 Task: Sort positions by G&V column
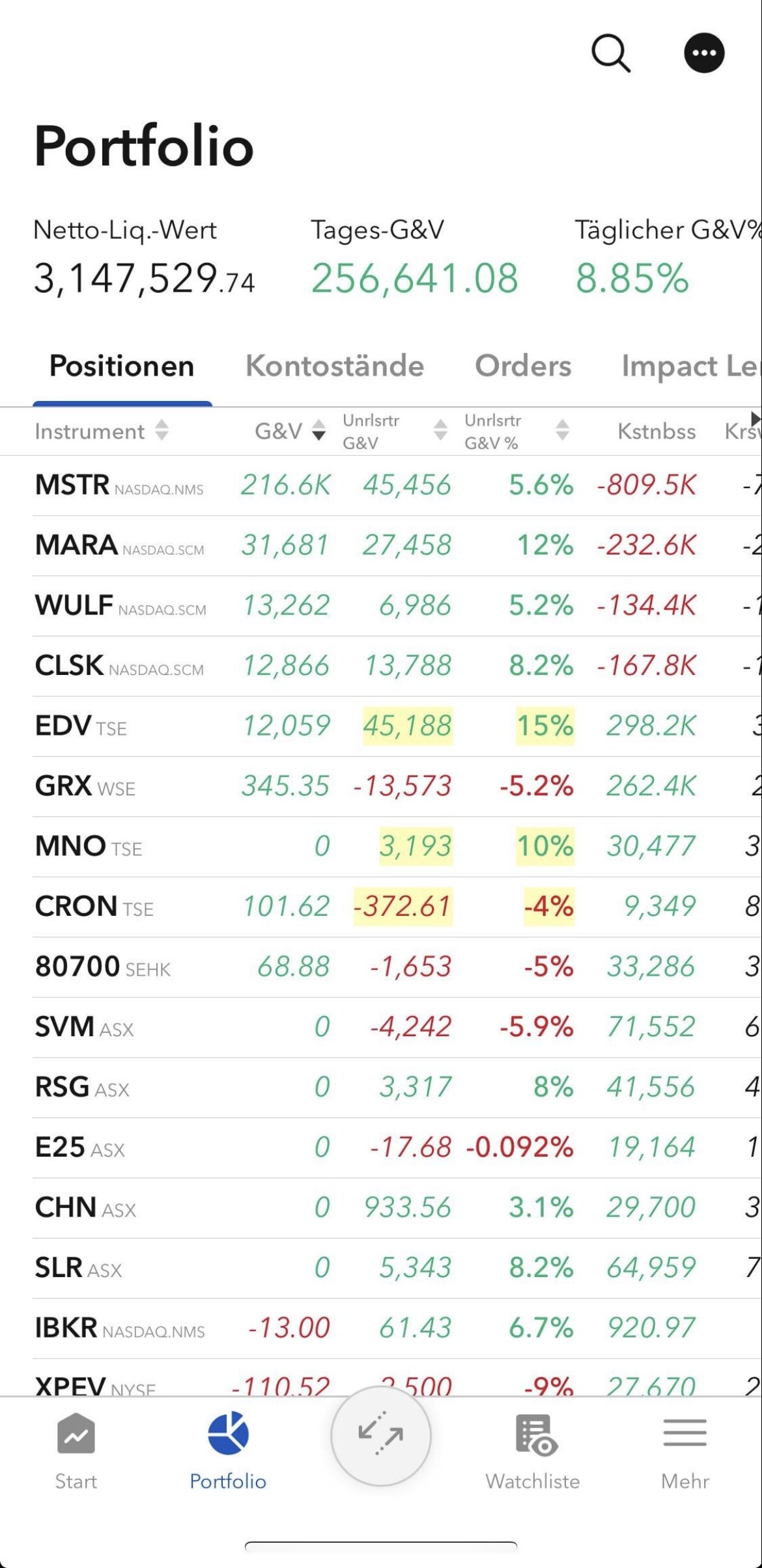[x=290, y=431]
